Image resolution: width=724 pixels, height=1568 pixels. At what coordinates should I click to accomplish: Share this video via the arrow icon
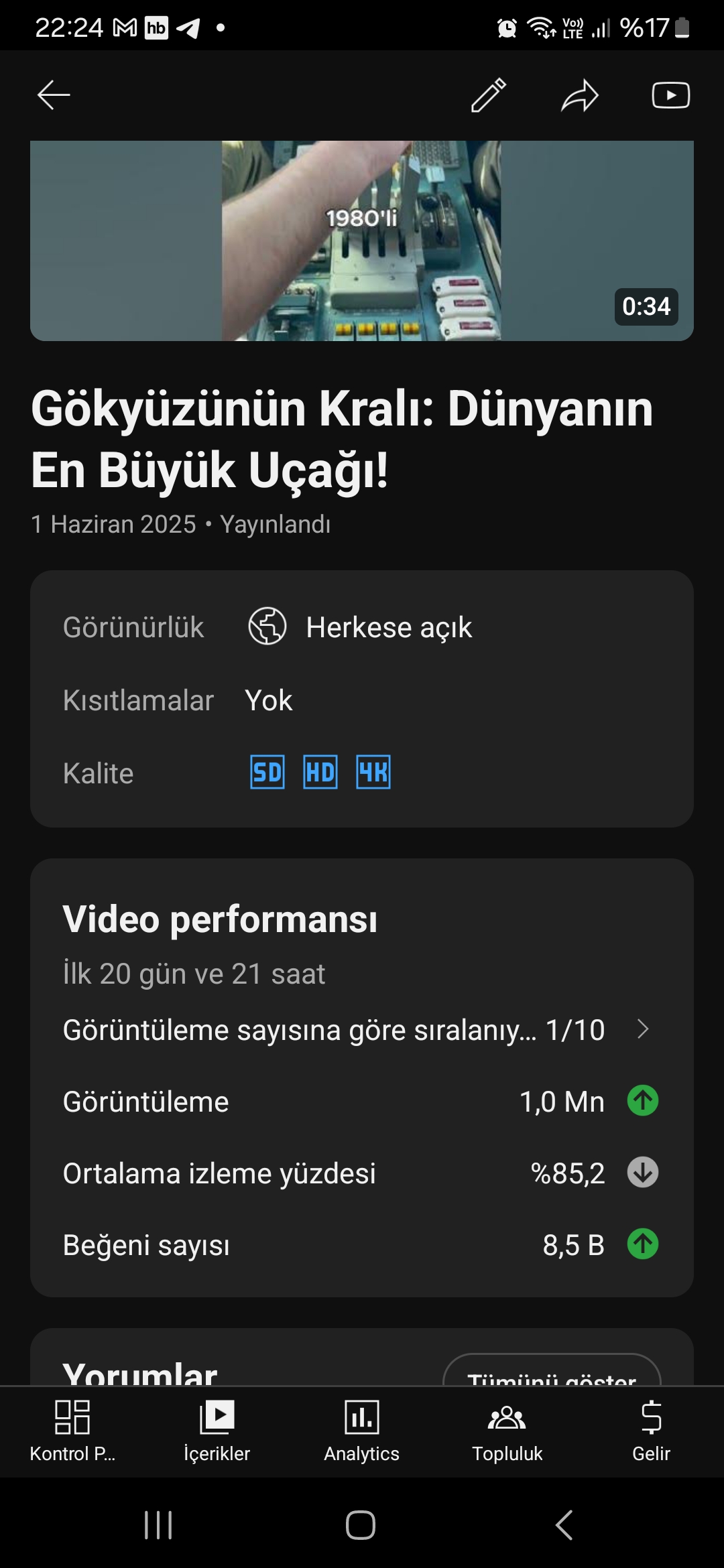pyautogui.click(x=580, y=95)
